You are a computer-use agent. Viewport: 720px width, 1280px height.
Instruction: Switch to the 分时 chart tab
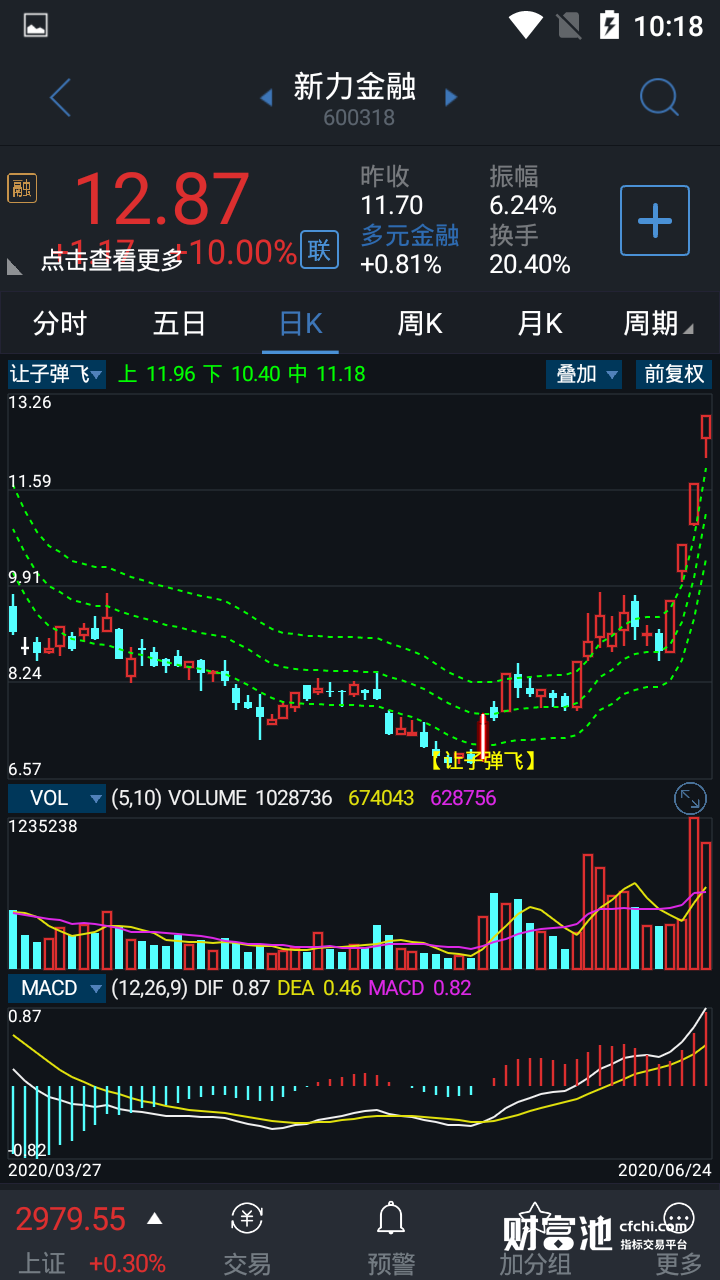click(60, 324)
